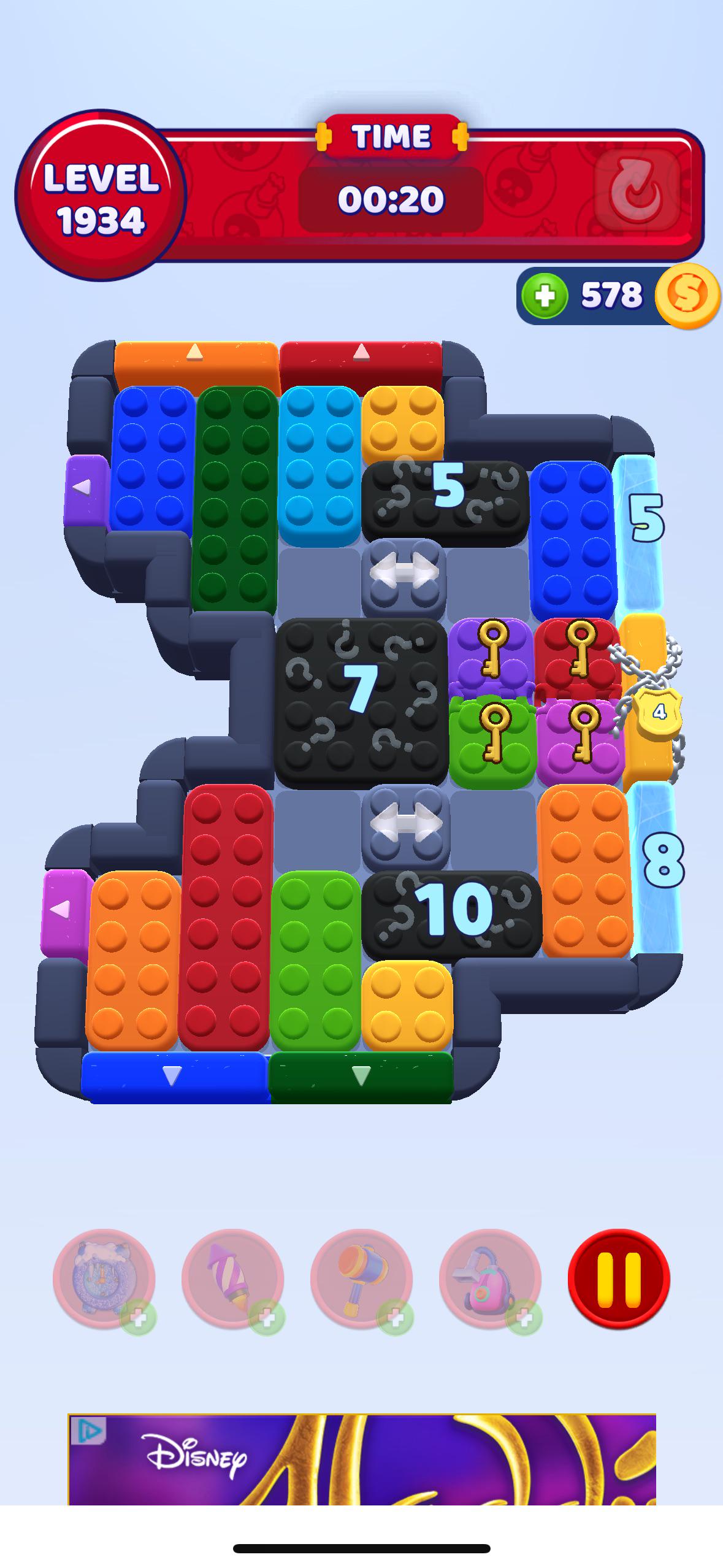The image size is (723, 1568).
Task: Tap the tall red block
Action: (x=227, y=917)
